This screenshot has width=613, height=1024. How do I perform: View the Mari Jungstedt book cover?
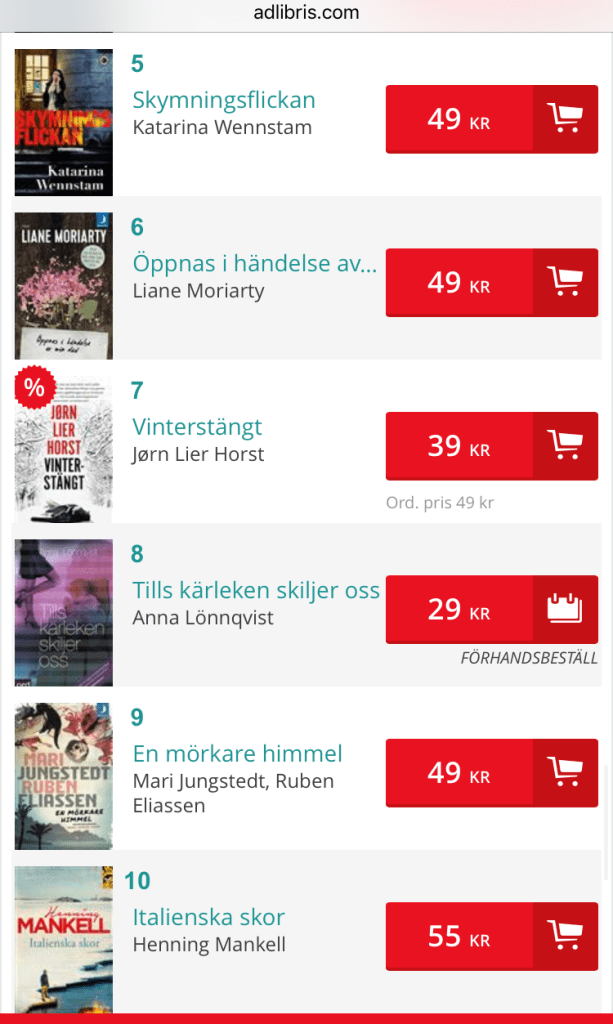63,776
